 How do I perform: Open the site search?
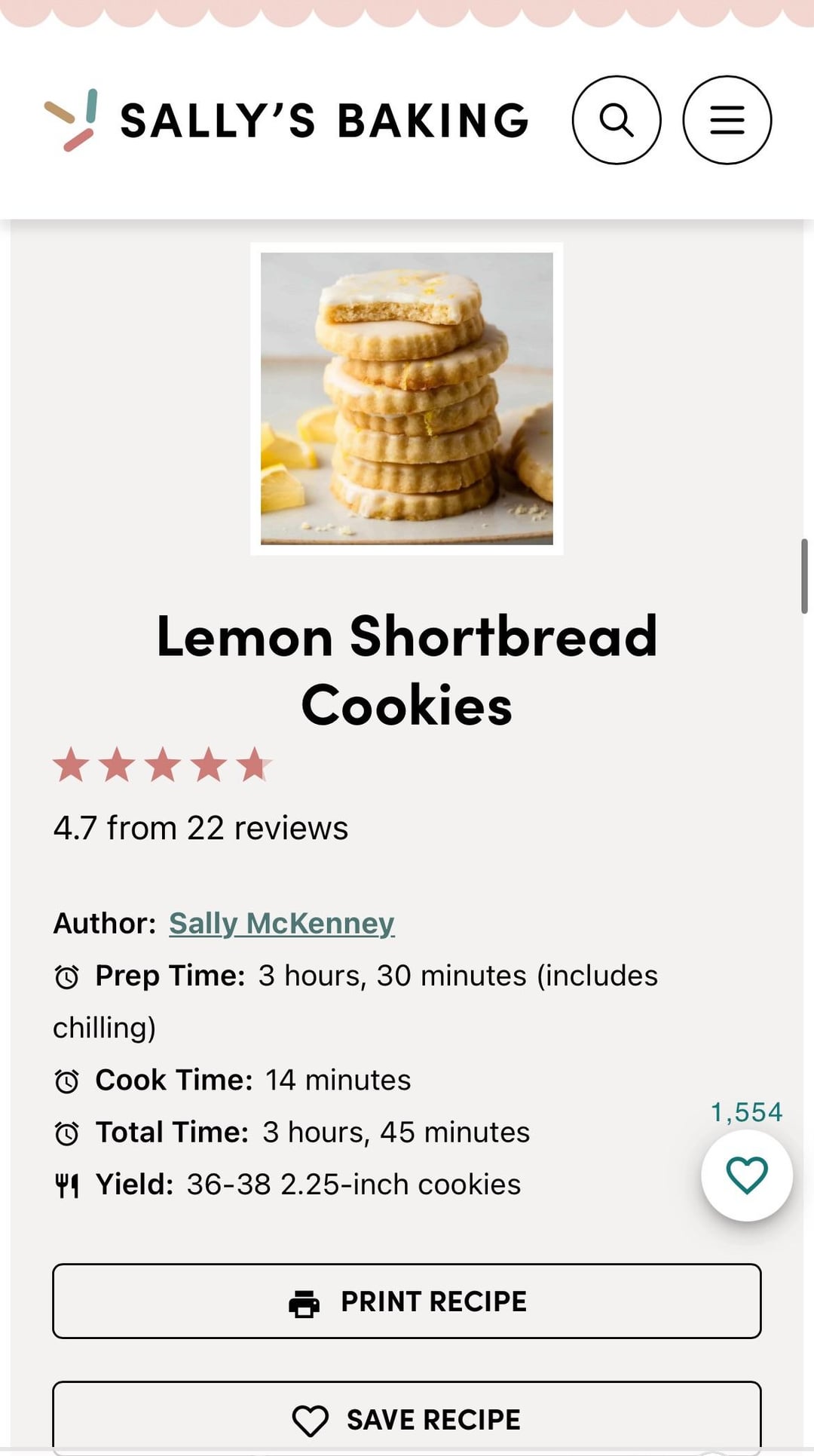pos(616,120)
